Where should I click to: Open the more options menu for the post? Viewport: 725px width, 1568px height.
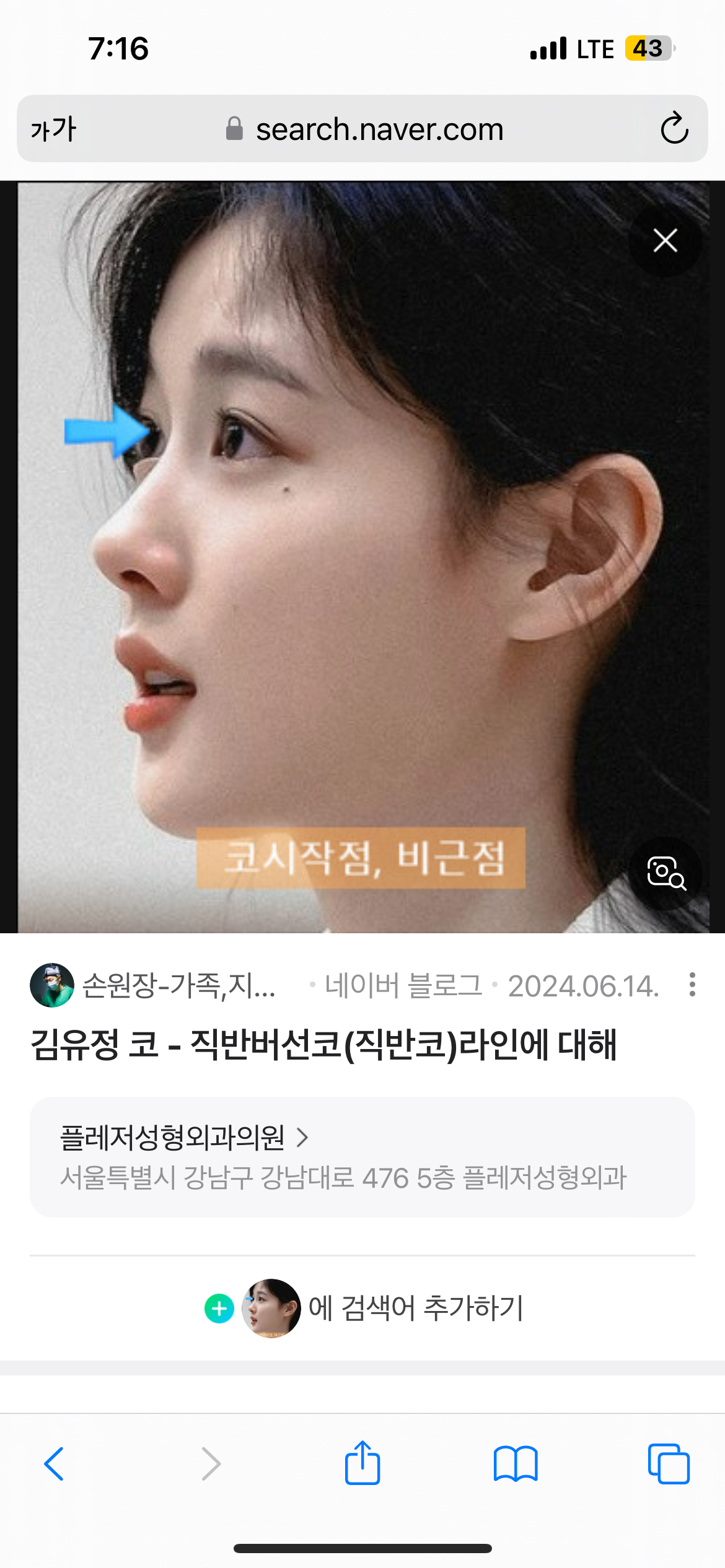tap(692, 985)
